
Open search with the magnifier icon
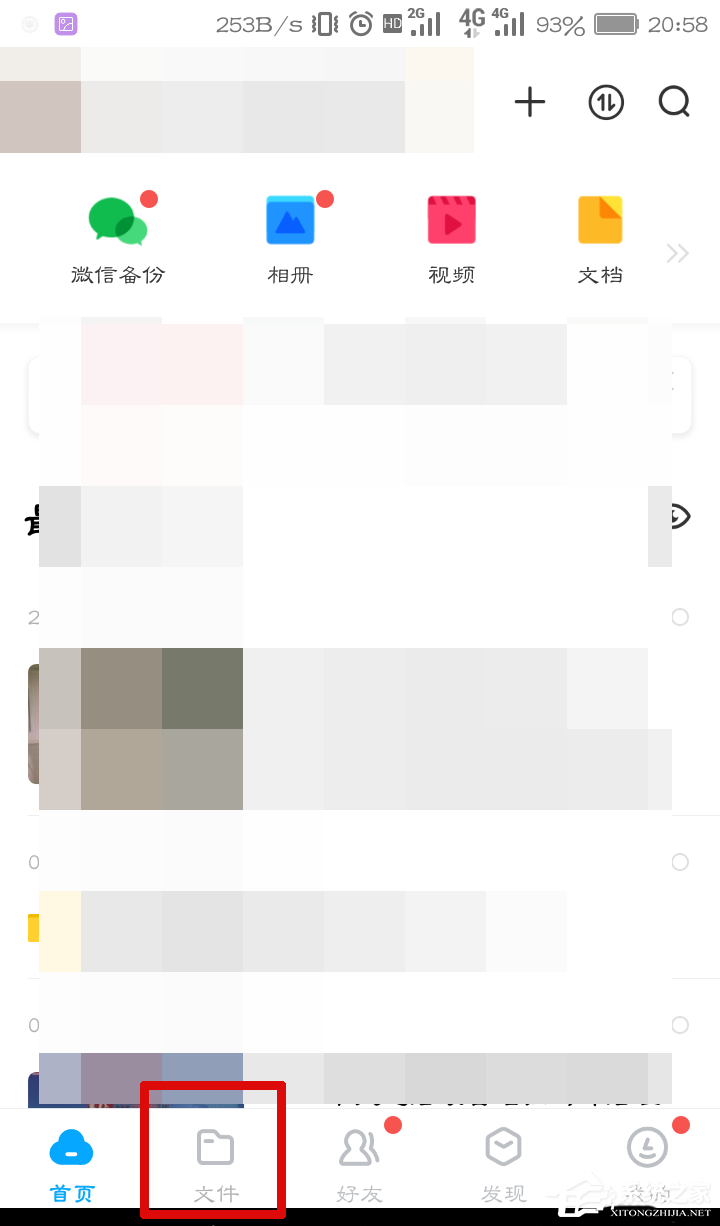tap(675, 102)
